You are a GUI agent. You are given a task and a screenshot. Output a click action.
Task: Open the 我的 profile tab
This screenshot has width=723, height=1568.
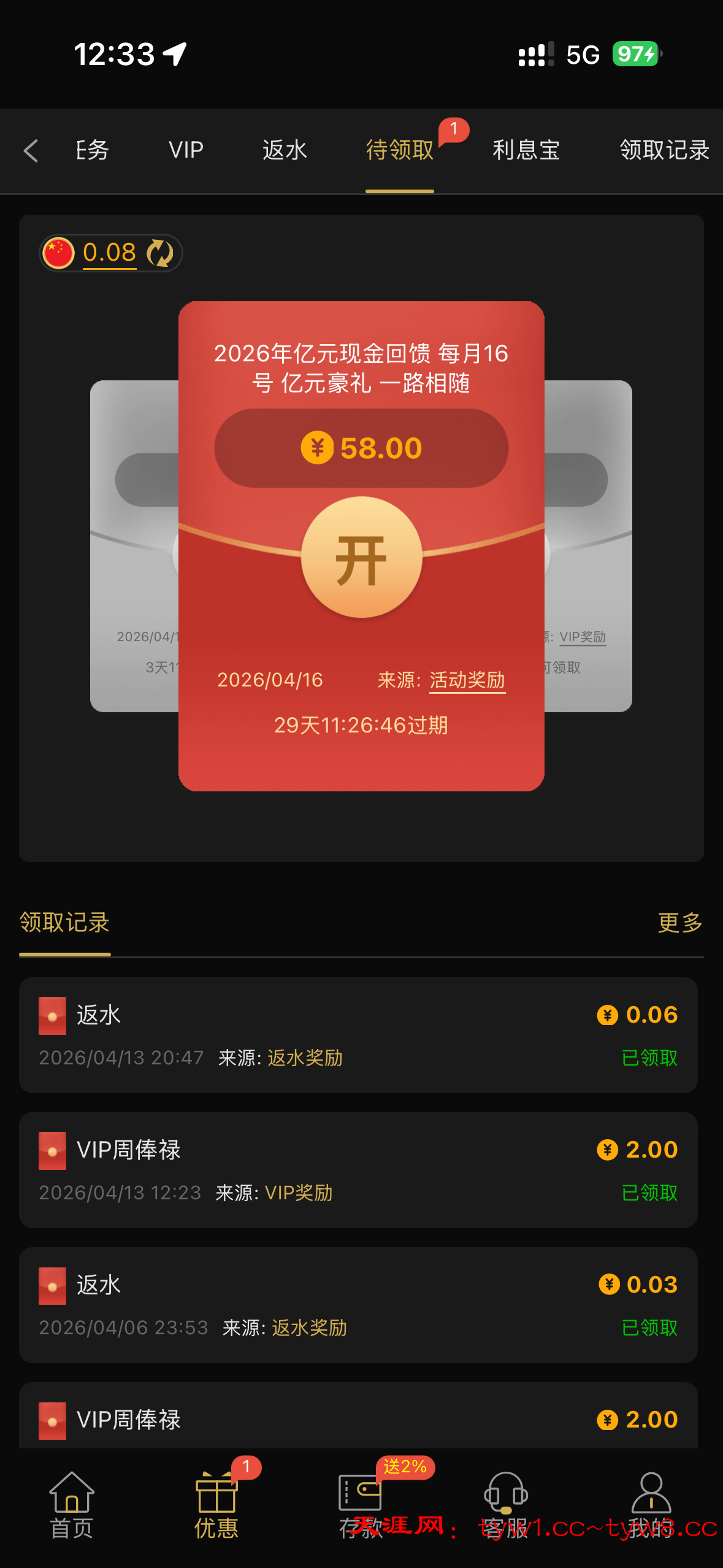[x=651, y=1505]
